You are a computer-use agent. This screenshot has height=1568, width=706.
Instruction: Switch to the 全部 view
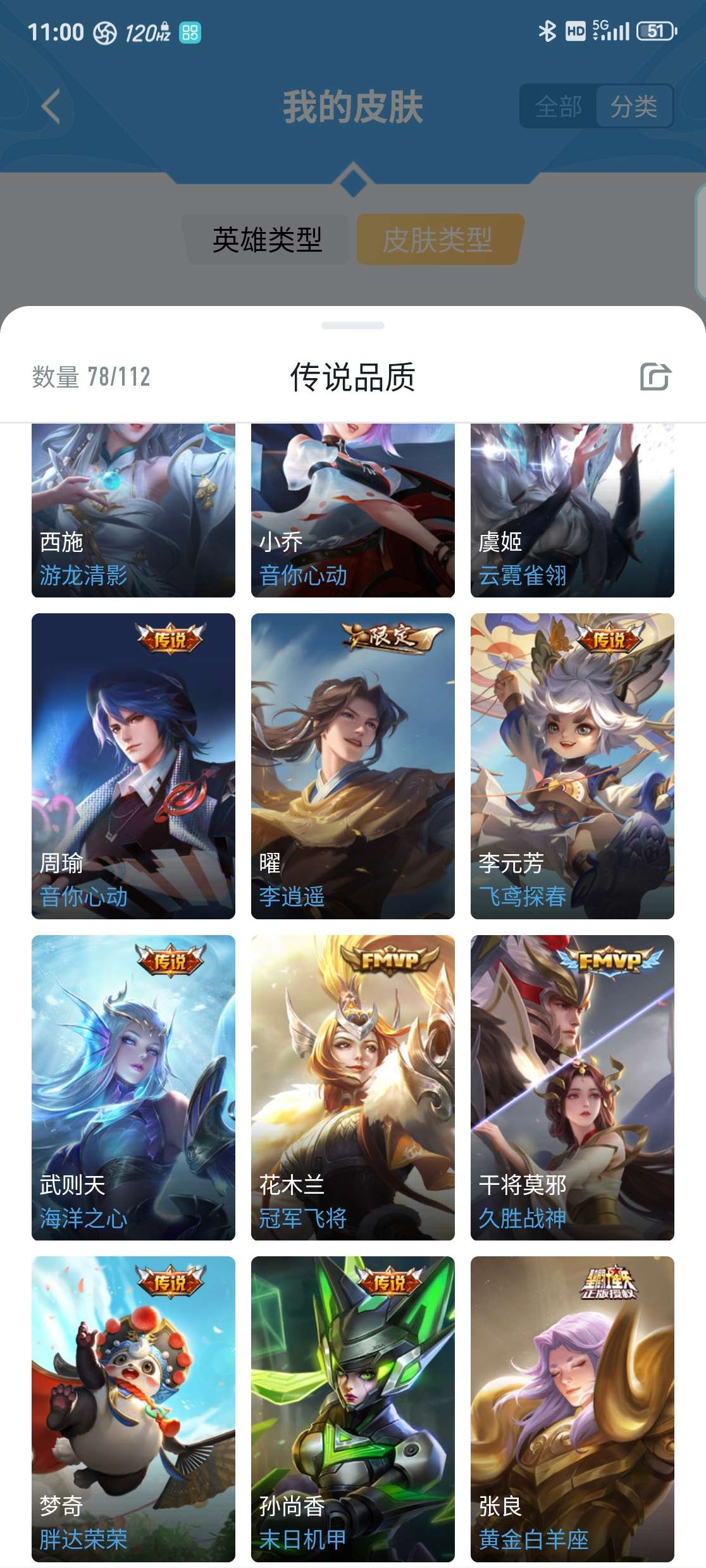click(558, 106)
